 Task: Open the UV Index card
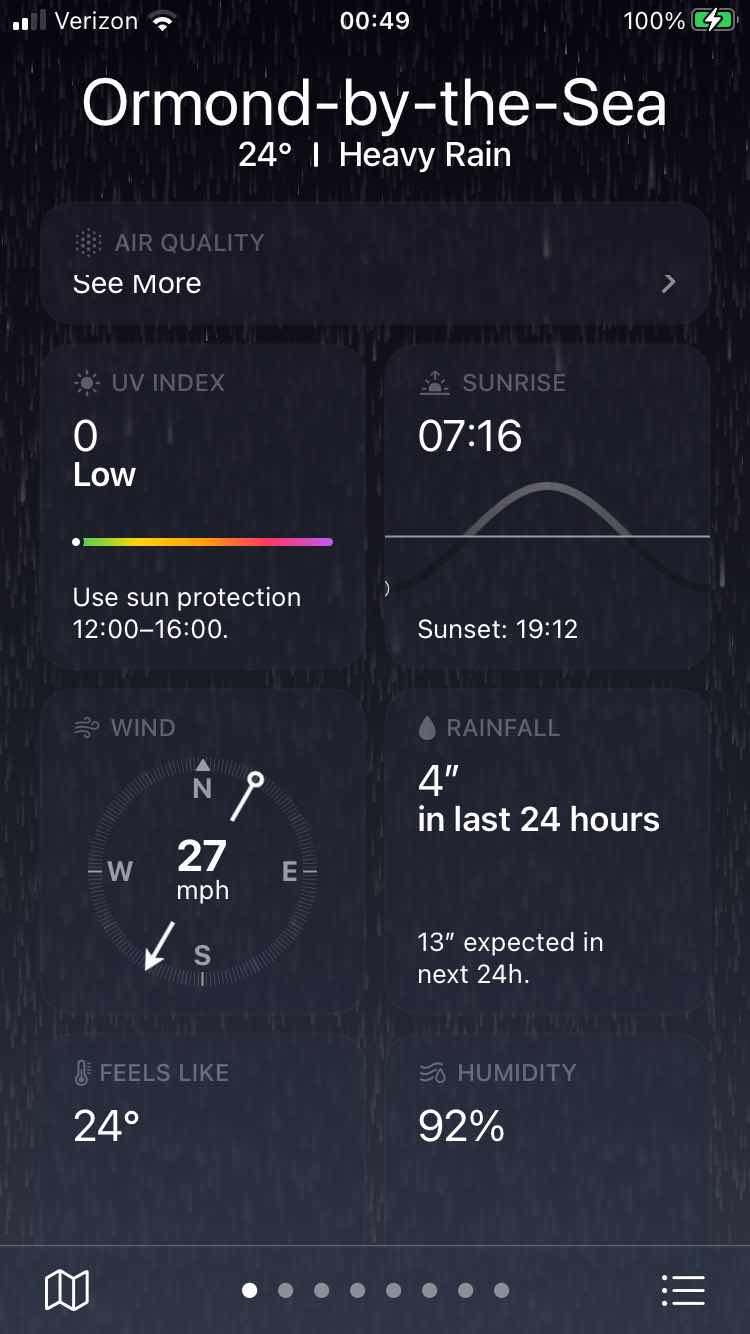pyautogui.click(x=203, y=507)
